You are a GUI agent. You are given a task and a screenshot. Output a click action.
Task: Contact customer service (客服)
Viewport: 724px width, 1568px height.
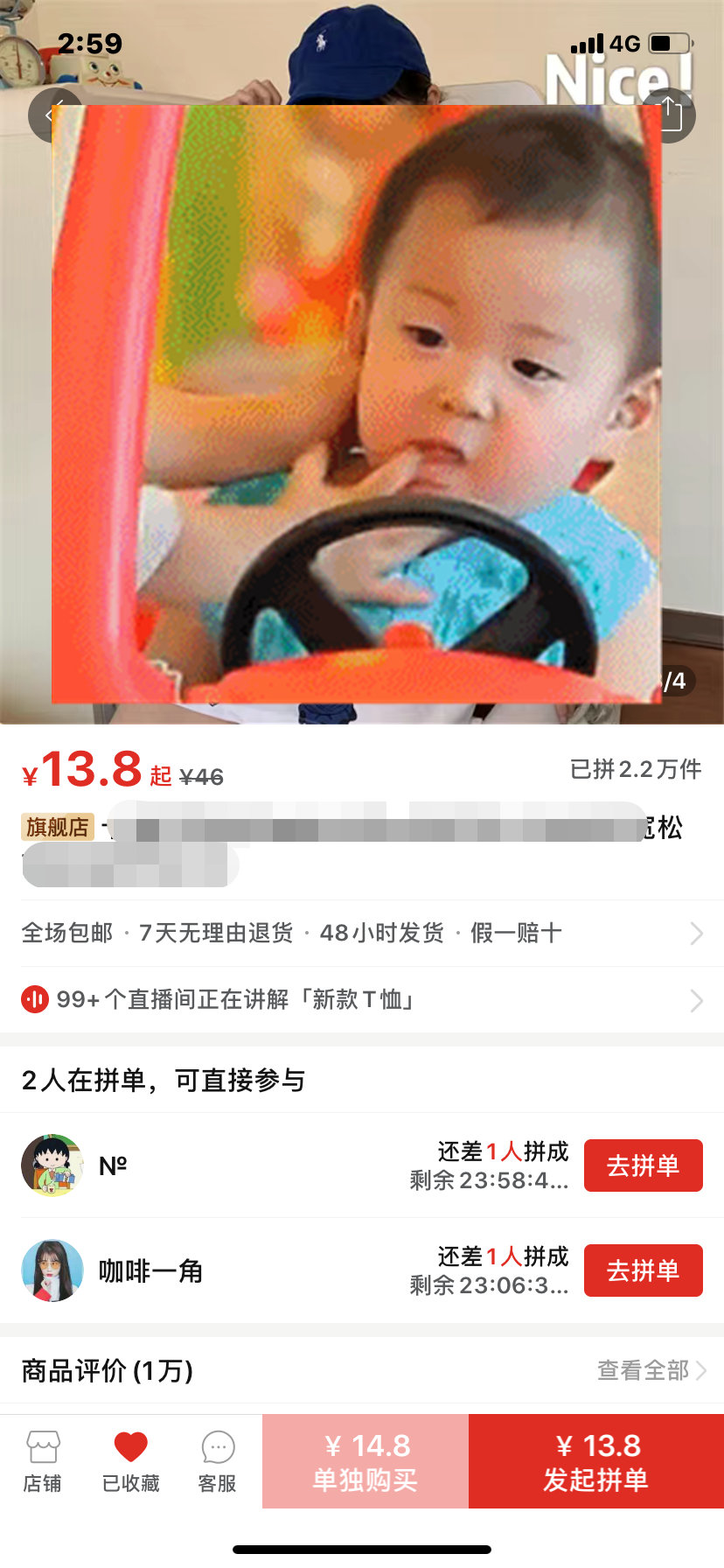217,1461
